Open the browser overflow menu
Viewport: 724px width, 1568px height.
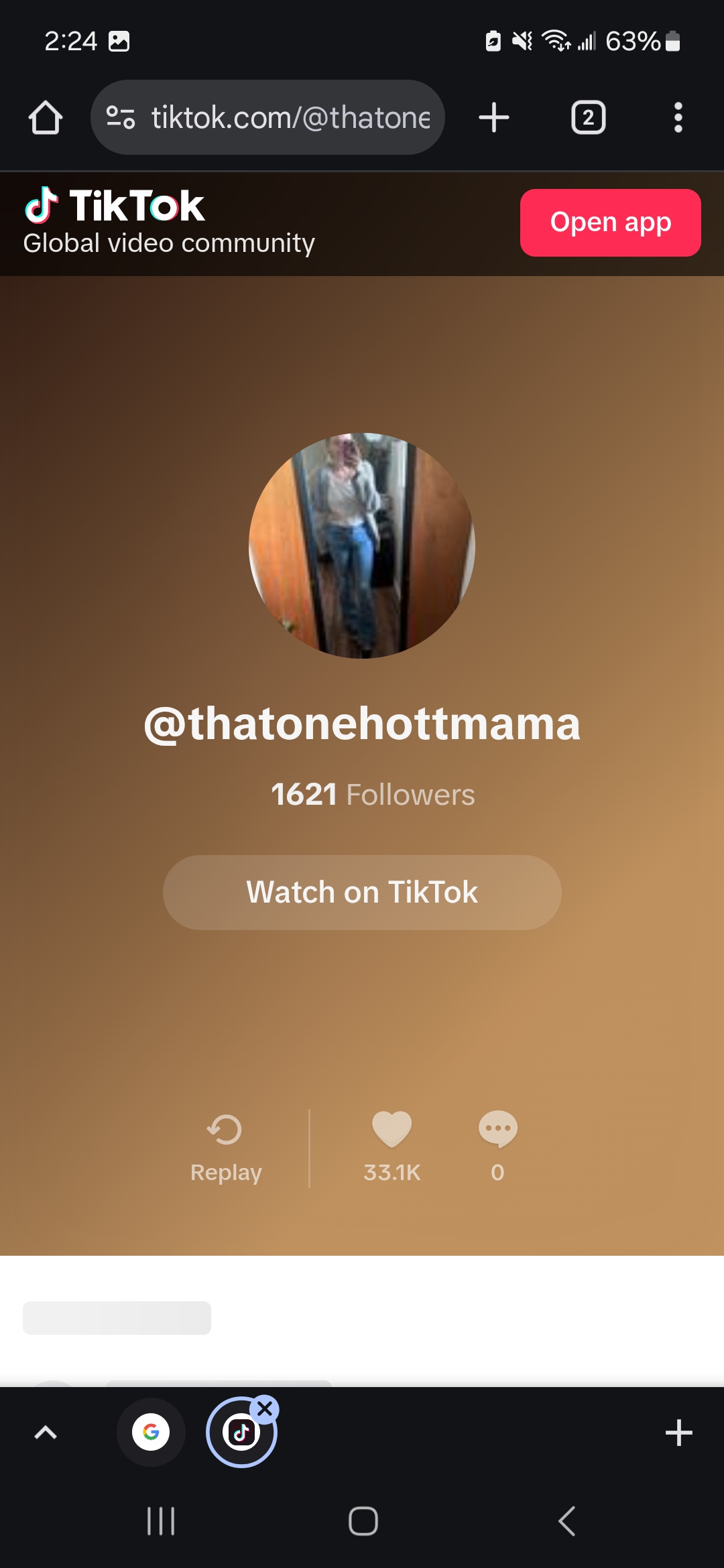point(678,118)
